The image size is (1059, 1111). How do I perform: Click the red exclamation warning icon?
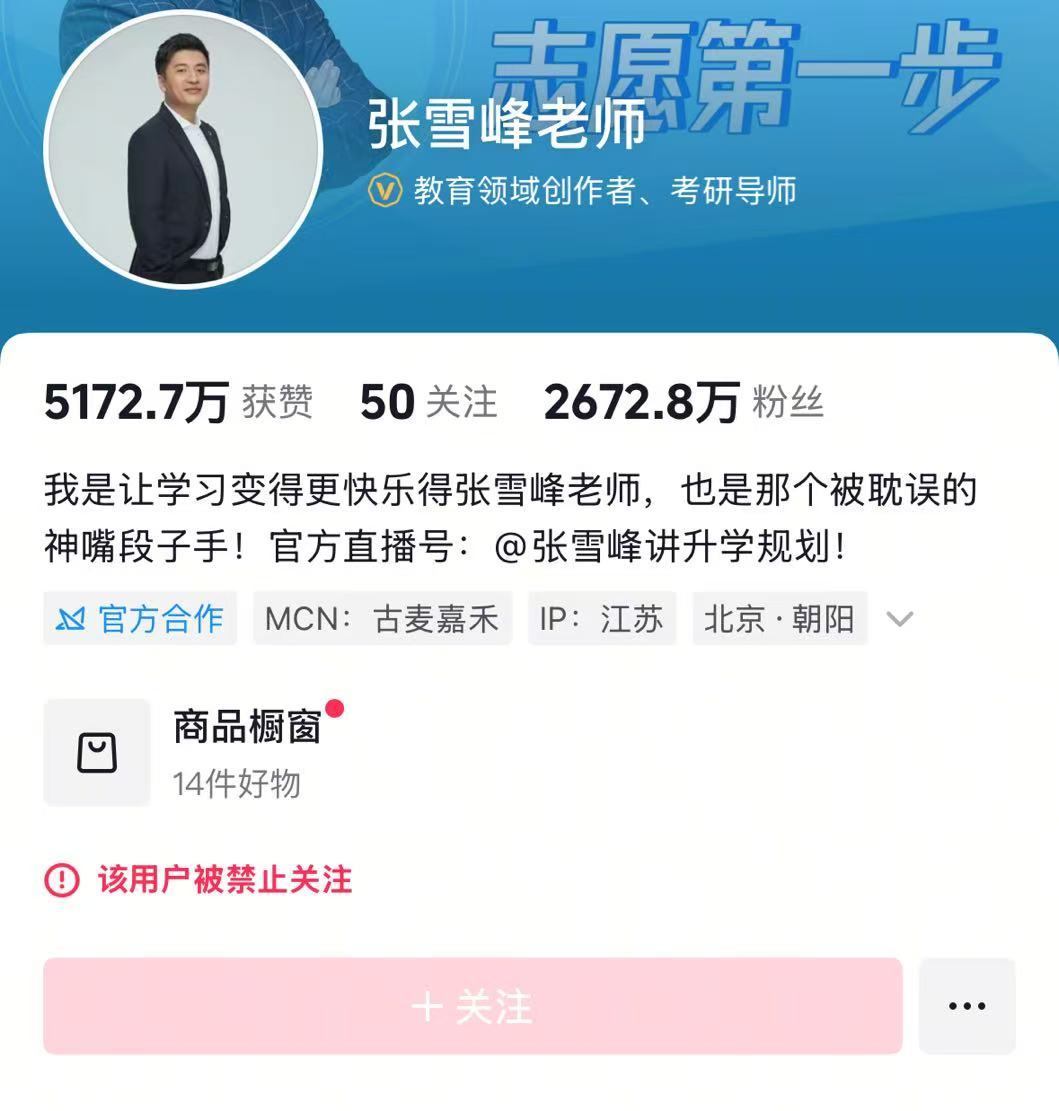click(x=61, y=881)
